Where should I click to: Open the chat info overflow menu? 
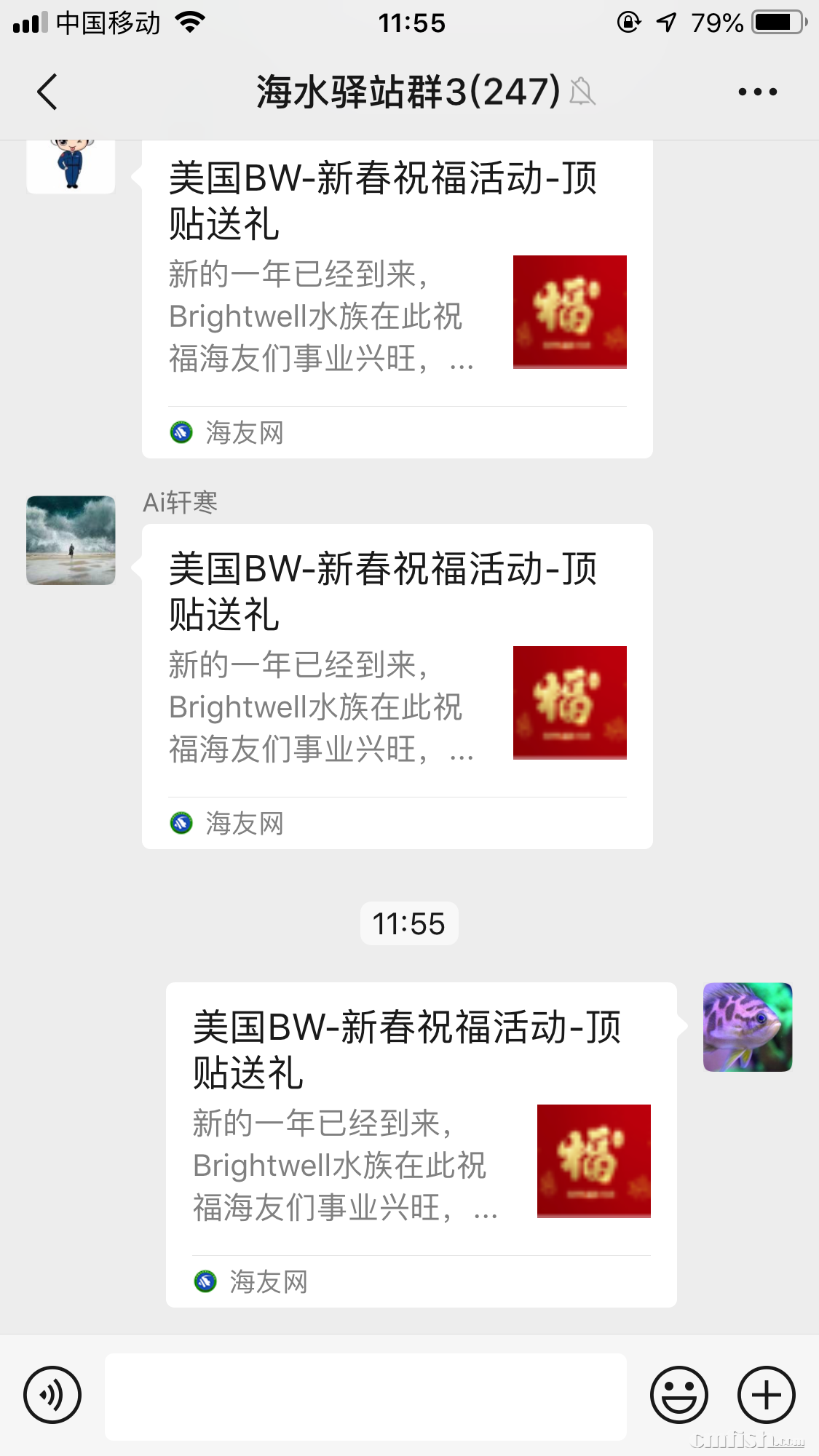757,92
